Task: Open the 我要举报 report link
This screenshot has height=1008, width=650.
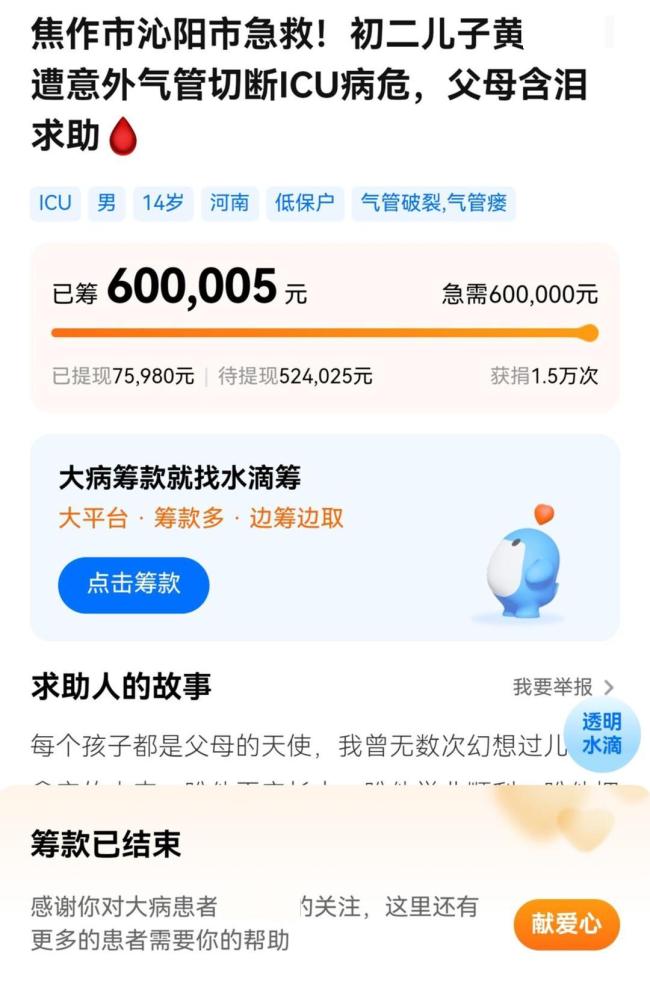Action: click(x=563, y=687)
